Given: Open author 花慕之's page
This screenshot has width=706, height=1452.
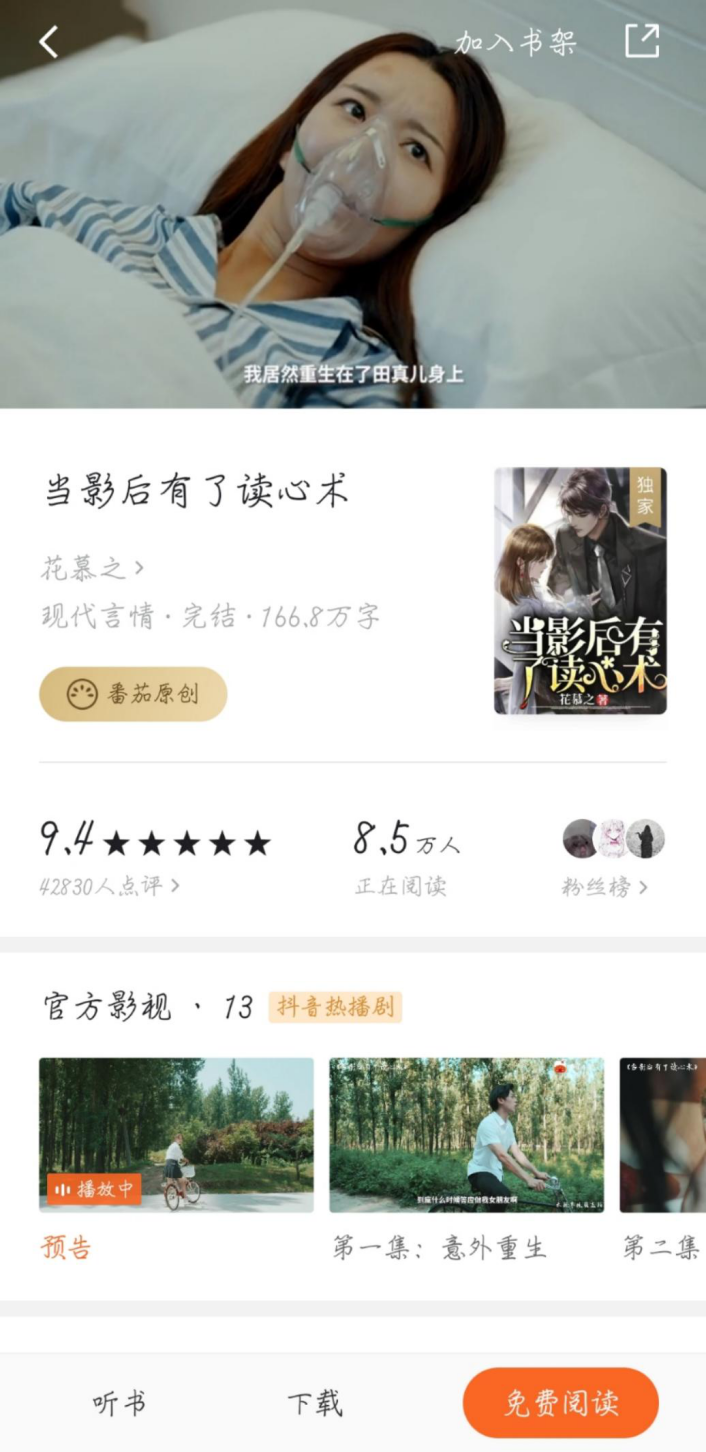Looking at the screenshot, I should coord(92,569).
